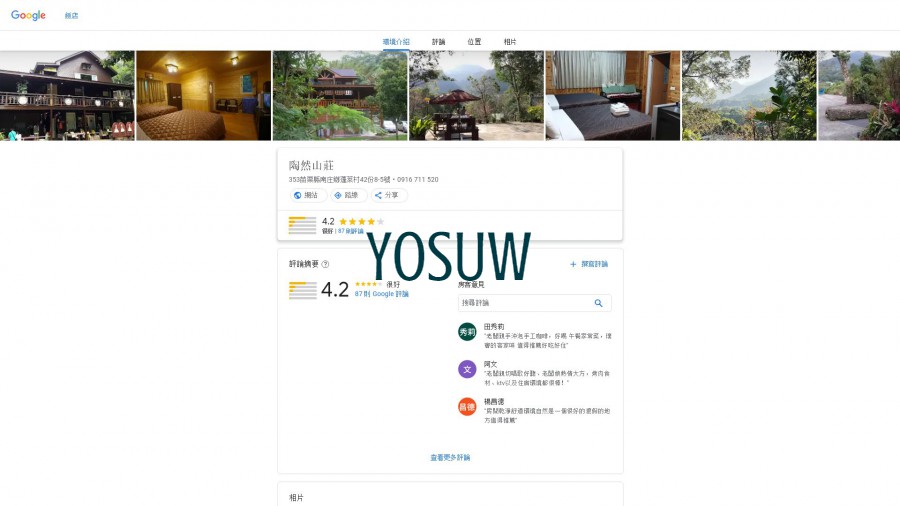The height and width of the screenshot is (506, 900).
Task: Open the 87 則 Google 評論 link
Action: [381, 294]
